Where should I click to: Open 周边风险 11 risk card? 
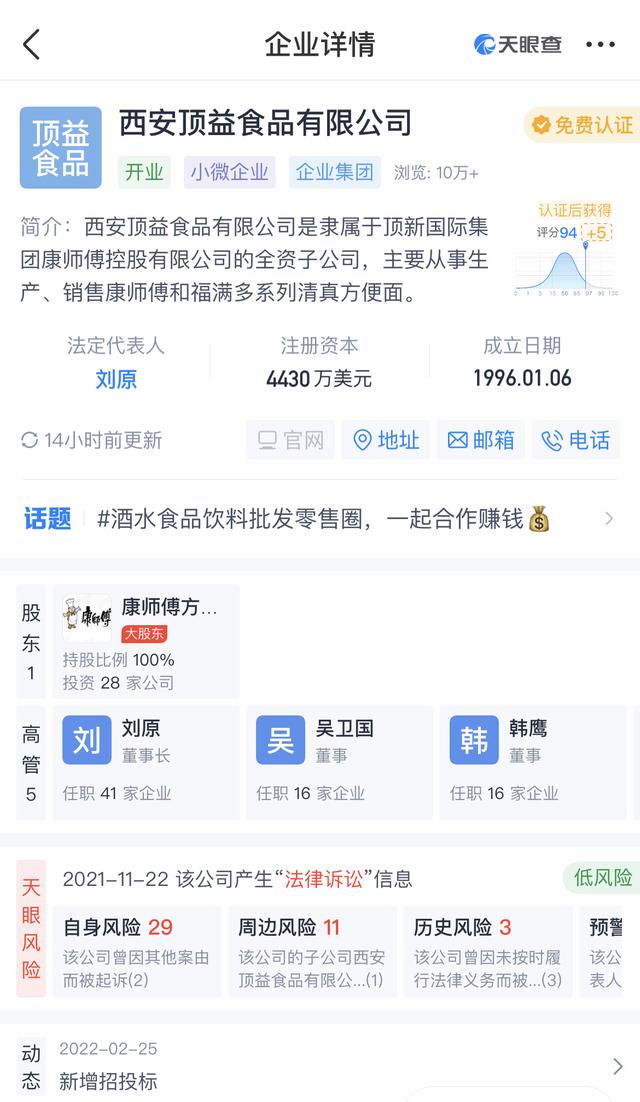[x=312, y=951]
